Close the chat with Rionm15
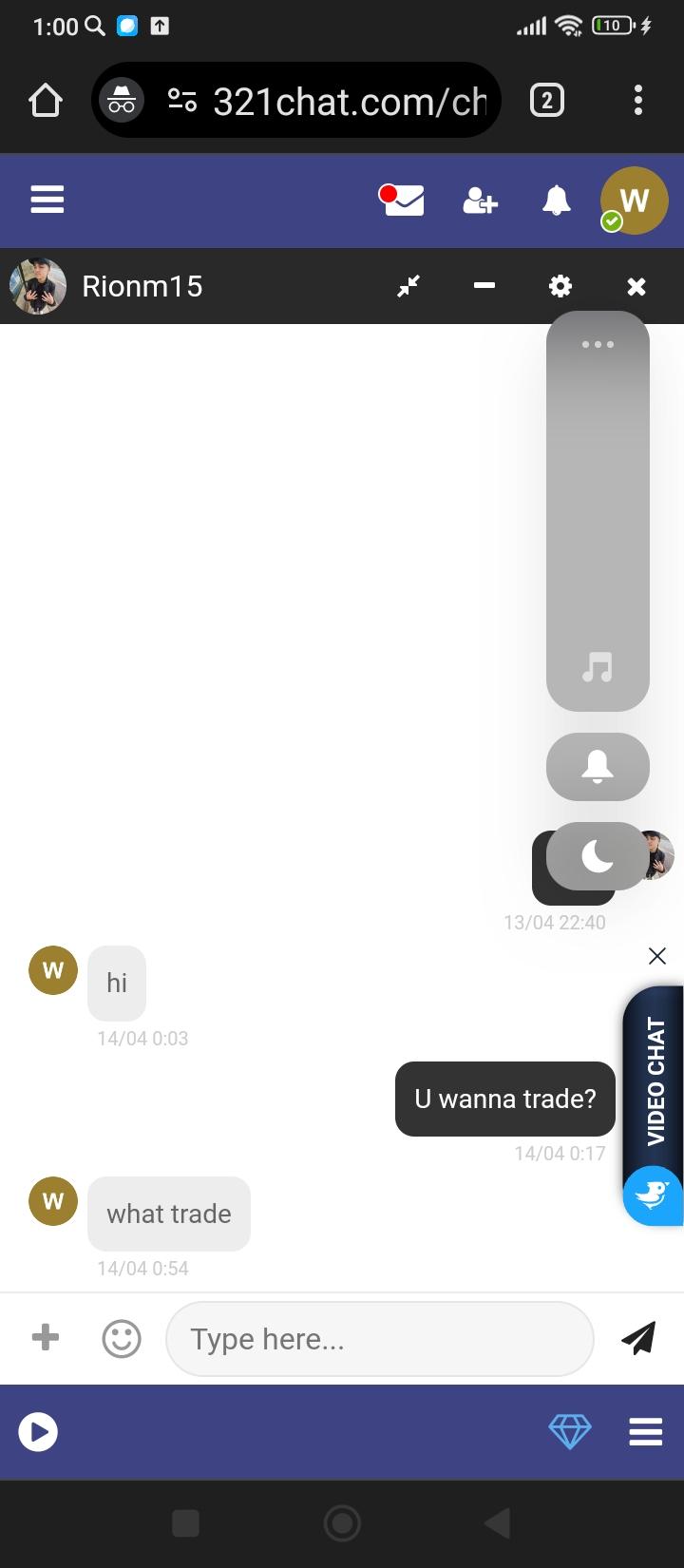Viewport: 684px width, 1568px height. pos(636,286)
